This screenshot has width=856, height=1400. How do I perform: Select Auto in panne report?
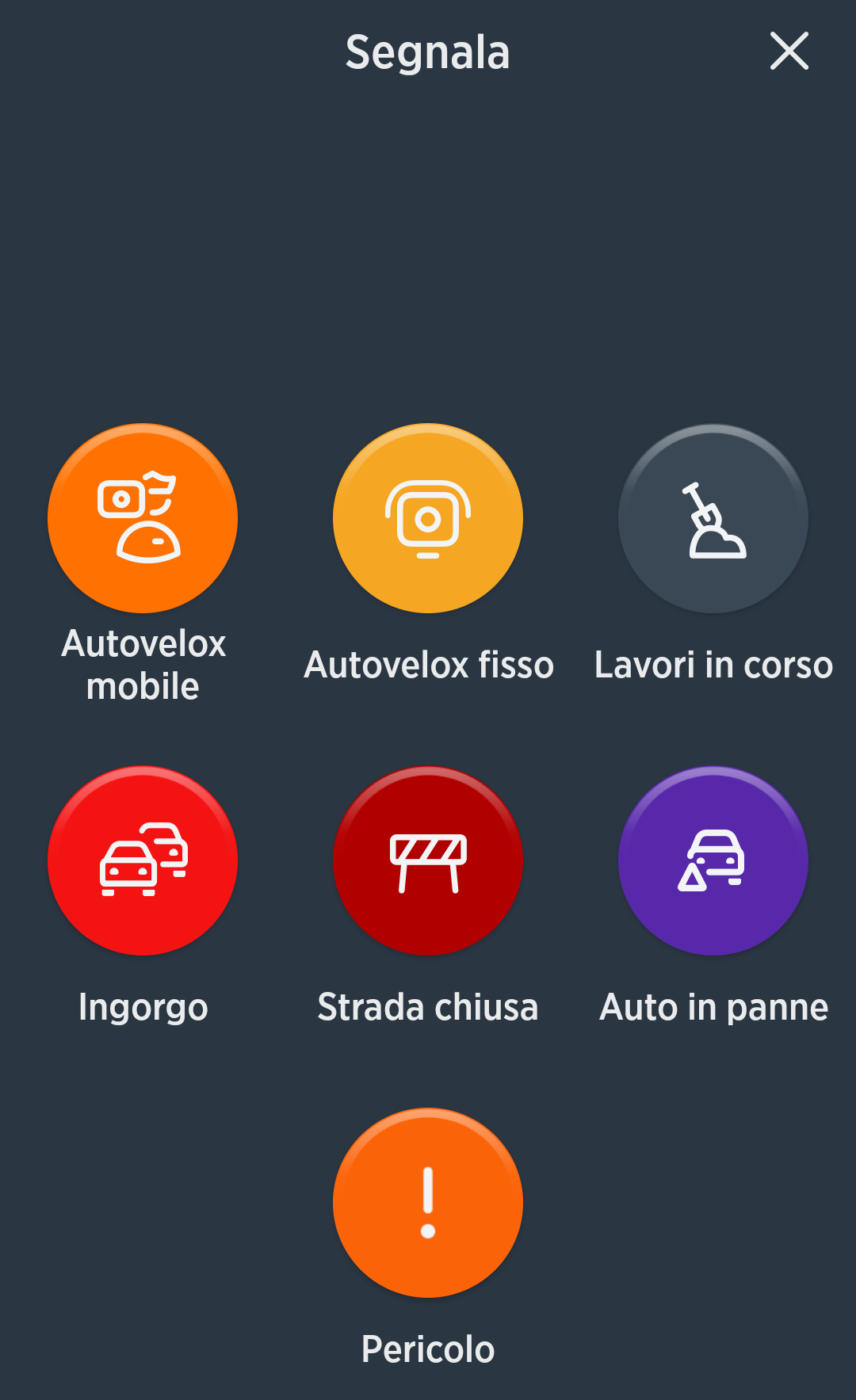click(x=713, y=860)
